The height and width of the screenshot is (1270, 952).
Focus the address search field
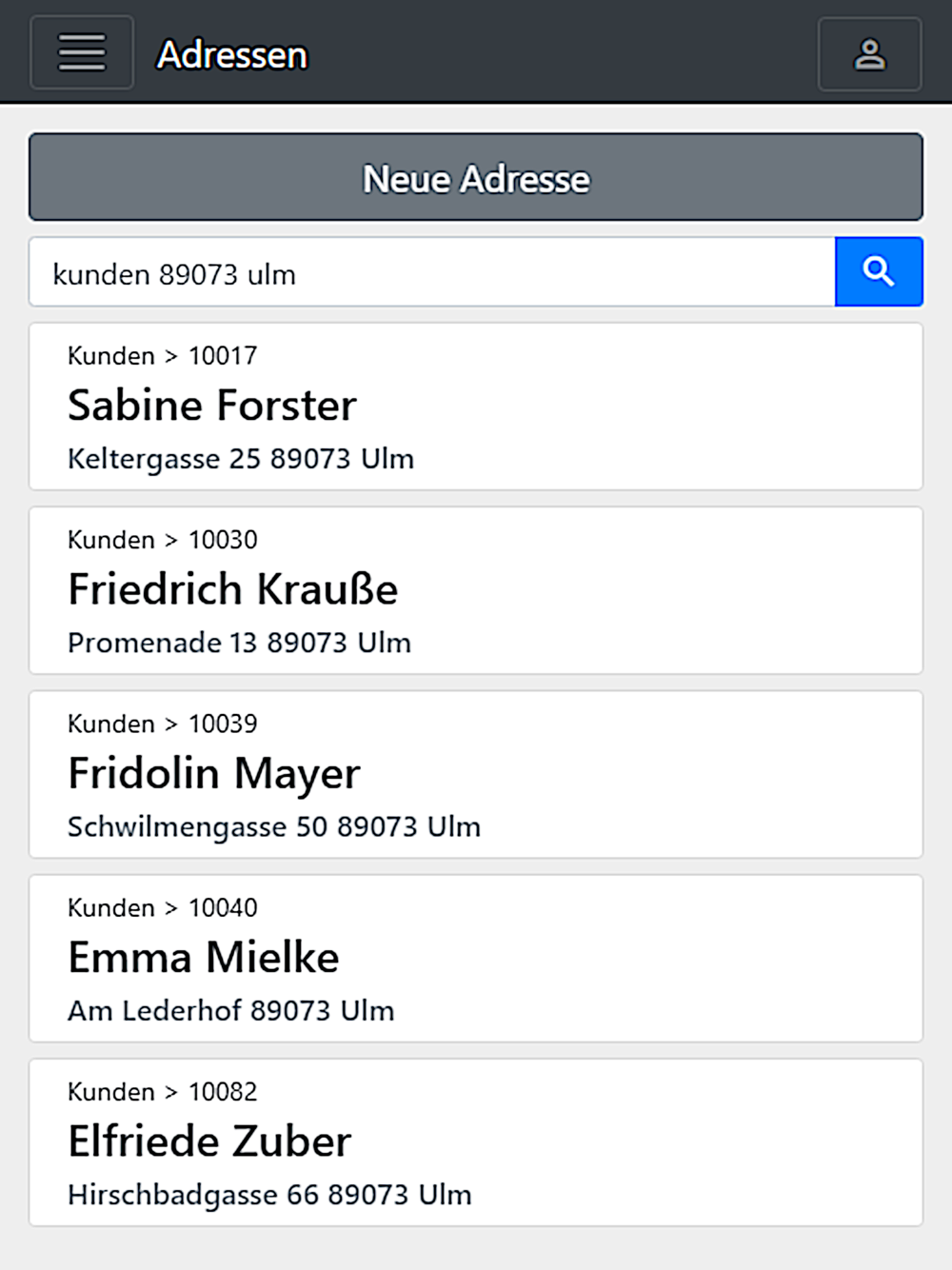(x=432, y=273)
